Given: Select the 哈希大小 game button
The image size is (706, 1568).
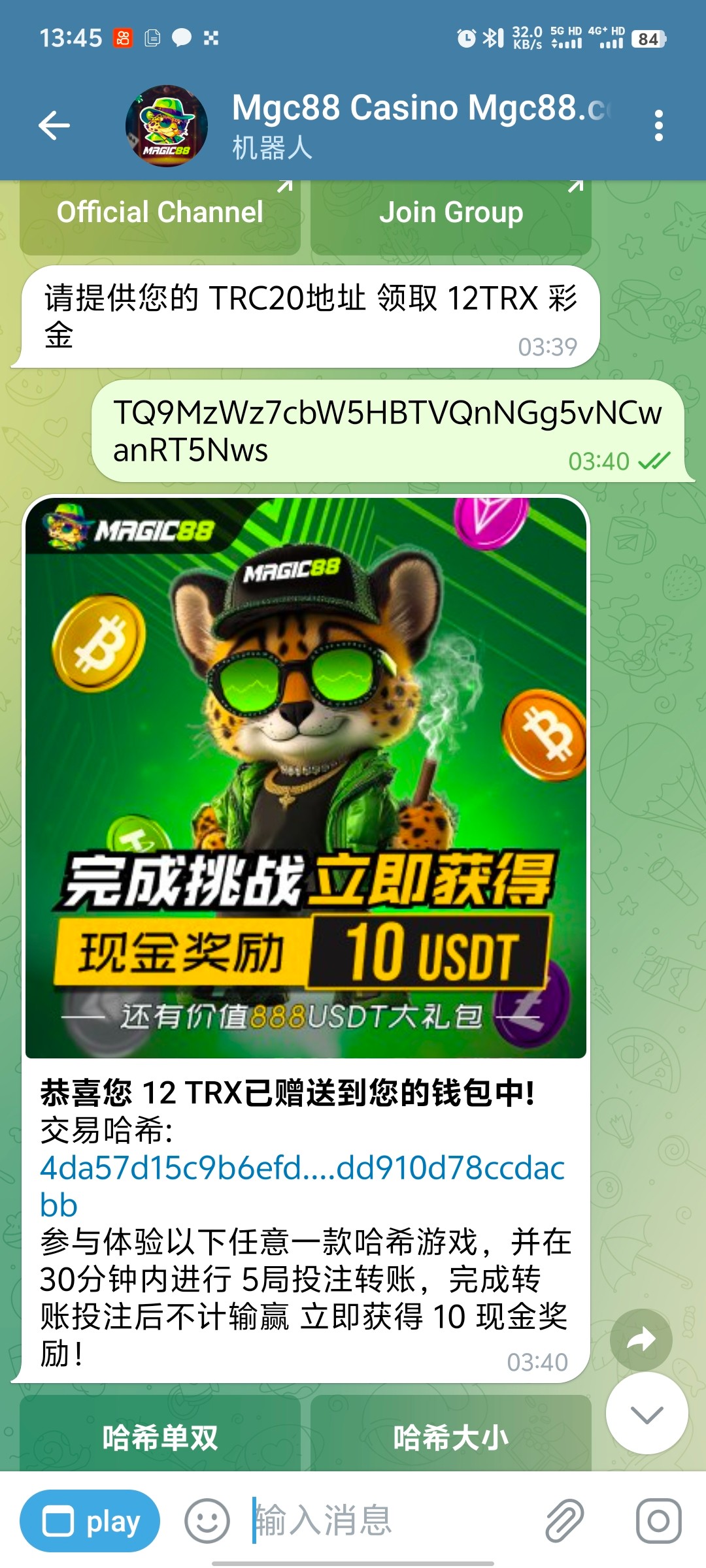Looking at the screenshot, I should (451, 1437).
